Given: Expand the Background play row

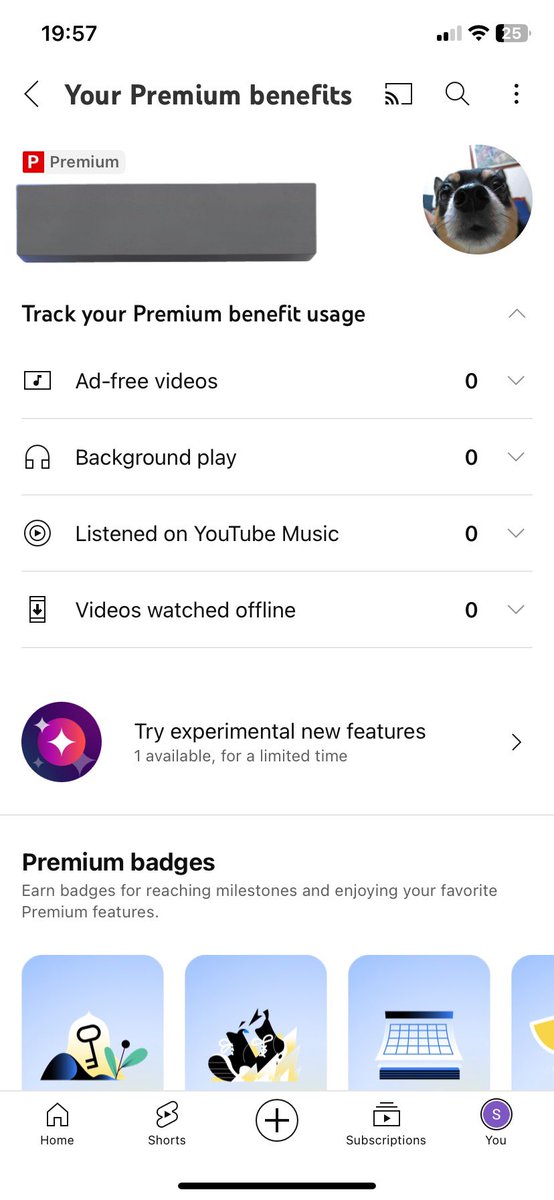Looking at the screenshot, I should pyautogui.click(x=277, y=457).
